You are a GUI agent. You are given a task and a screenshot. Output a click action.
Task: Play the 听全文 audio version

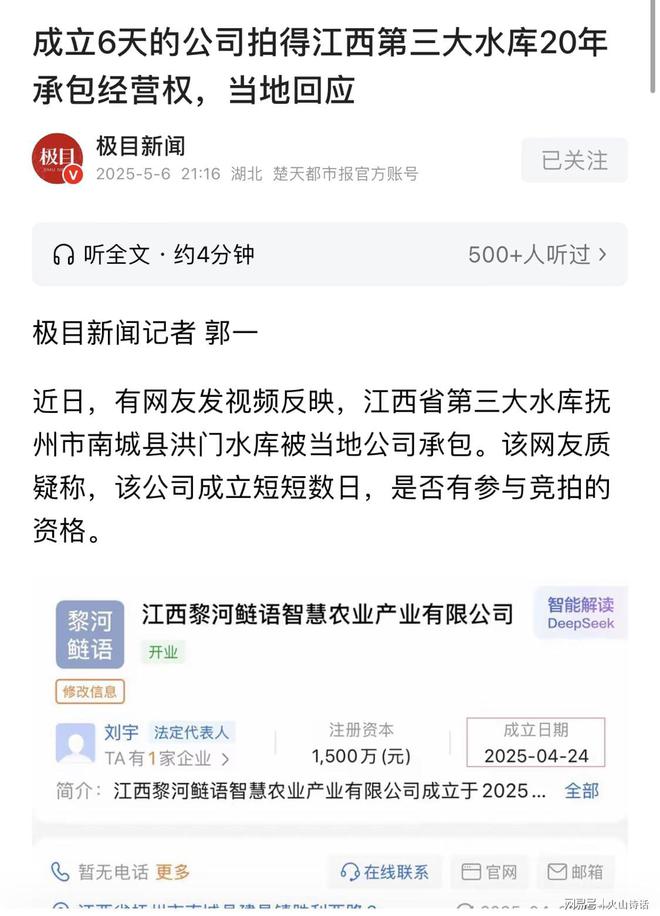point(154,255)
